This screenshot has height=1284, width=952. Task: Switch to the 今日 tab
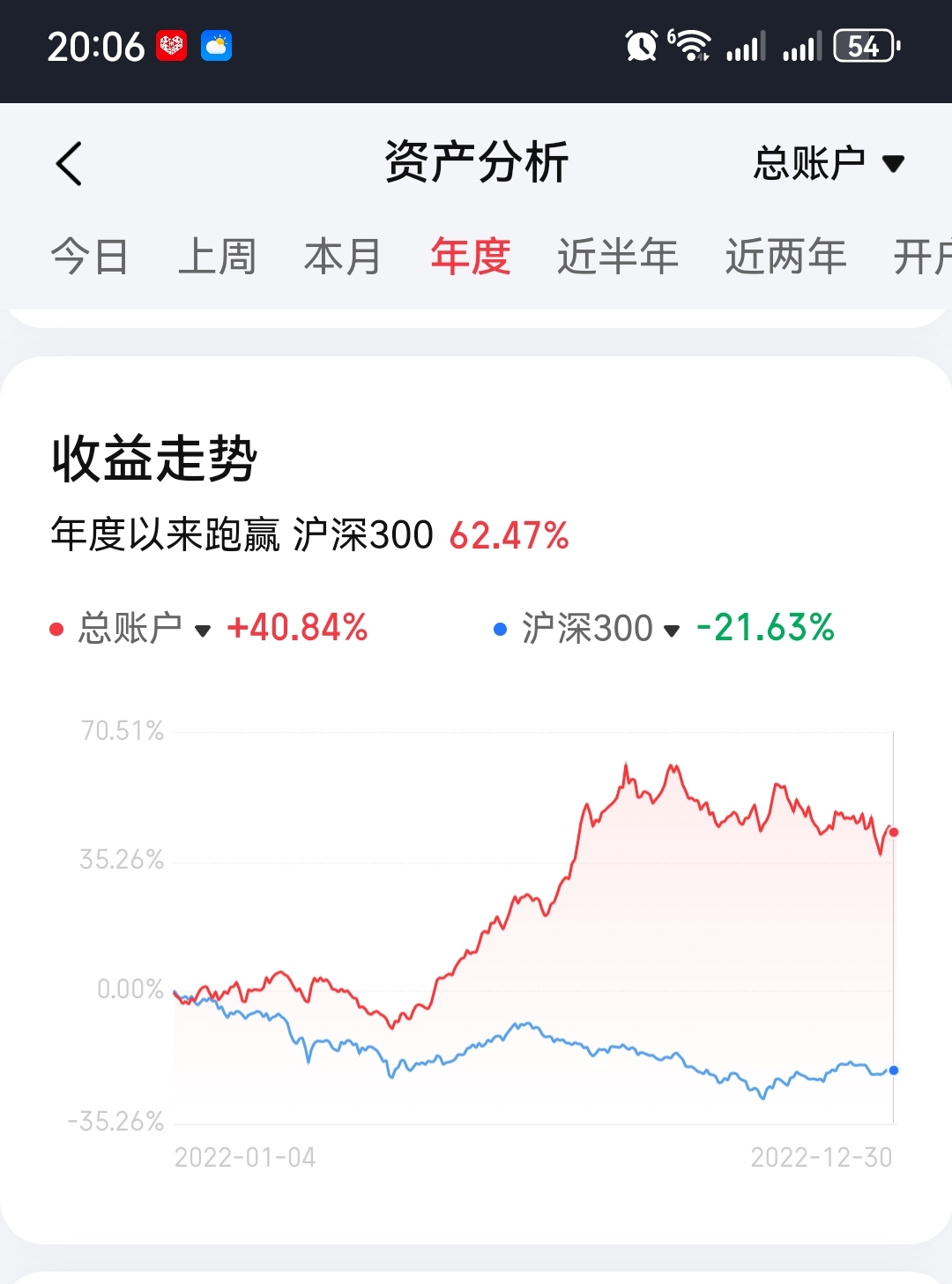click(x=90, y=257)
